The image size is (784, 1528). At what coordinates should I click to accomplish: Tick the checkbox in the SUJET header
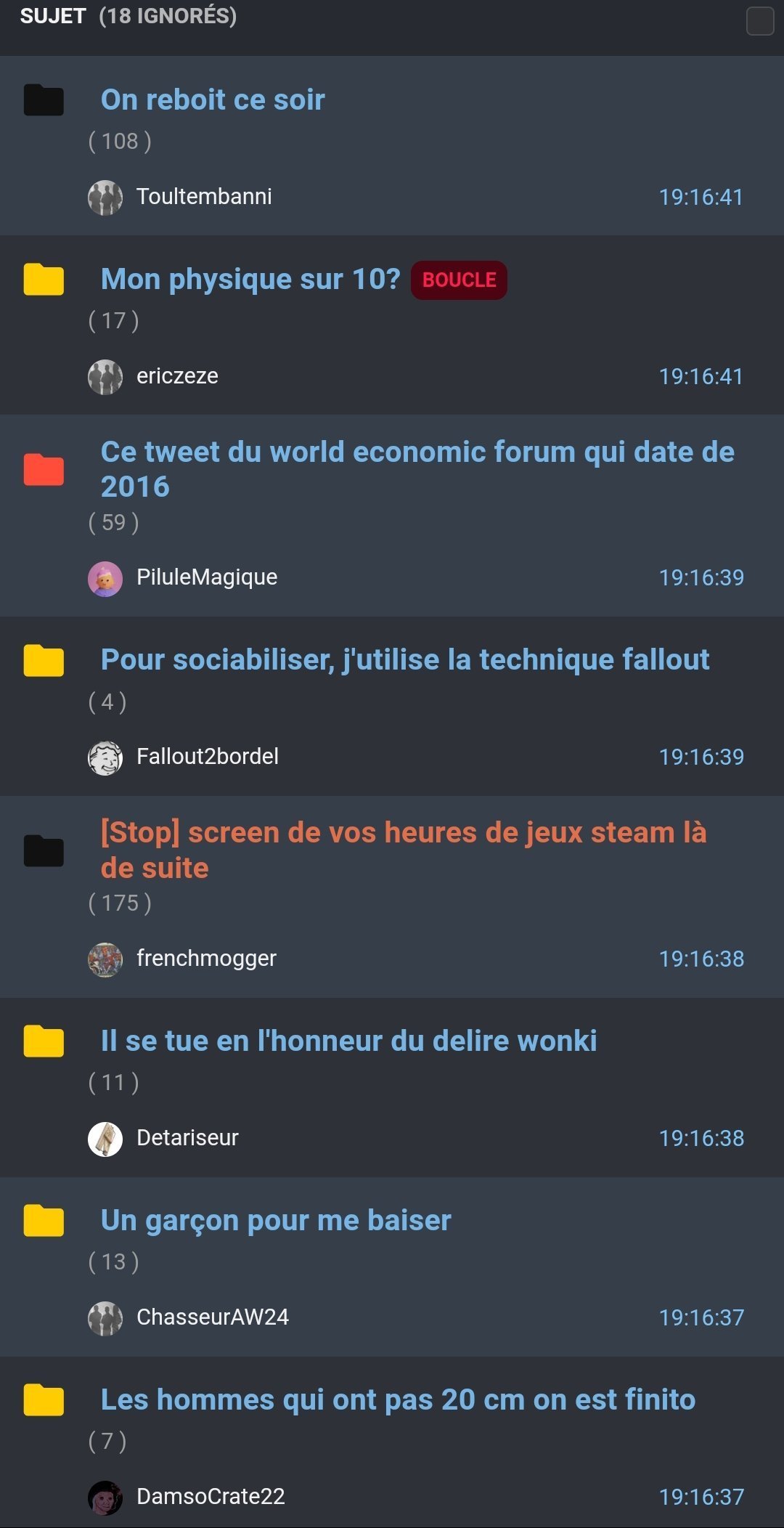760,21
